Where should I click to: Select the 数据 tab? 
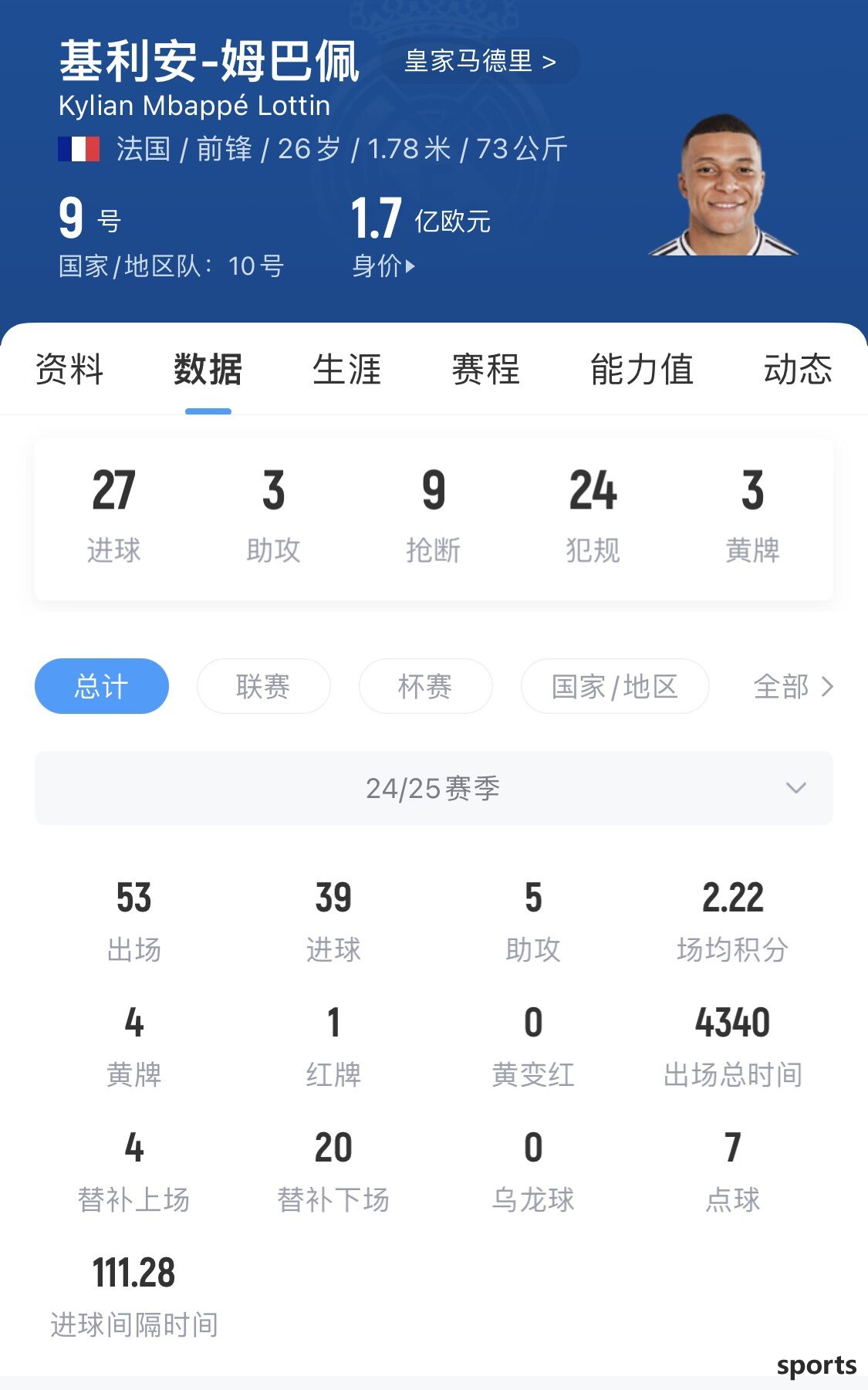pyautogui.click(x=208, y=369)
